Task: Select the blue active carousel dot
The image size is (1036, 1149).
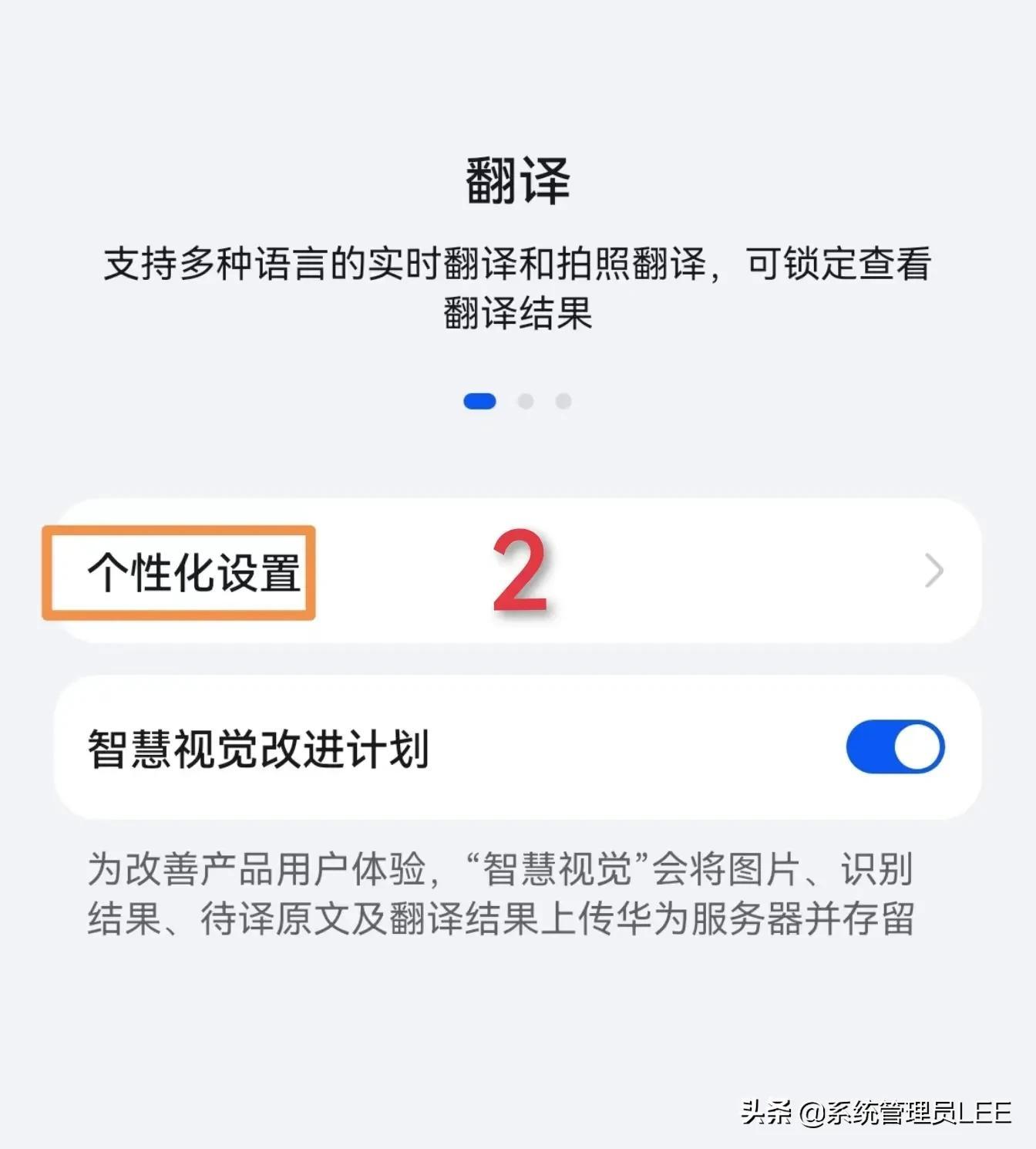Action: tap(479, 400)
